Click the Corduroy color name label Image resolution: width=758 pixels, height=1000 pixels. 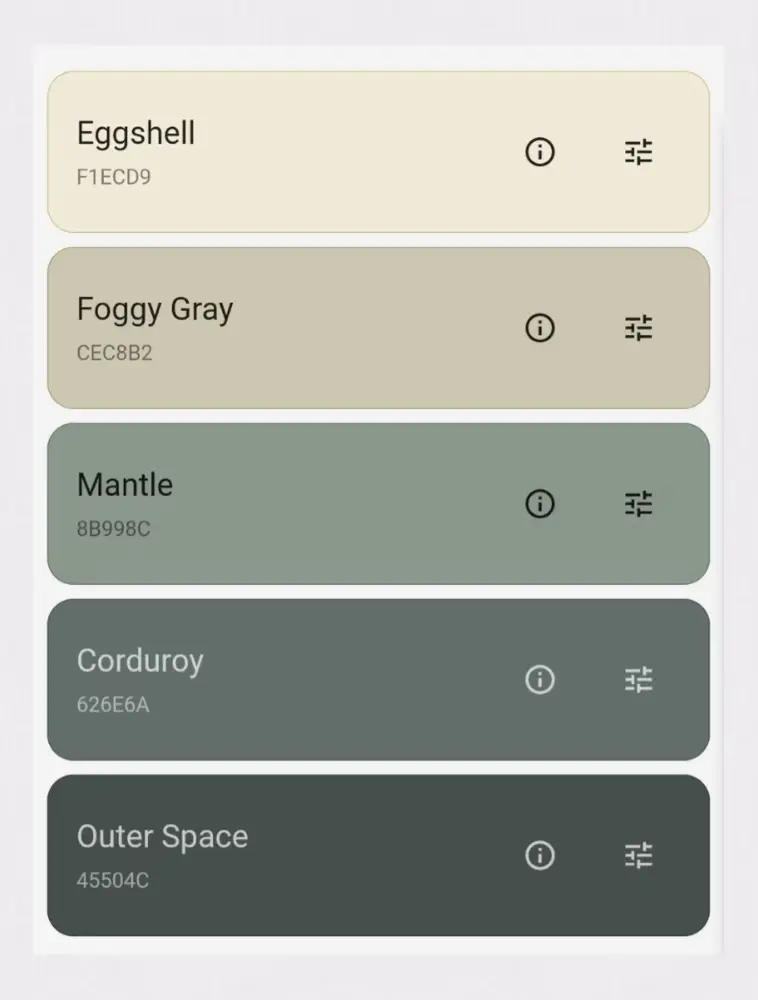click(x=140, y=661)
